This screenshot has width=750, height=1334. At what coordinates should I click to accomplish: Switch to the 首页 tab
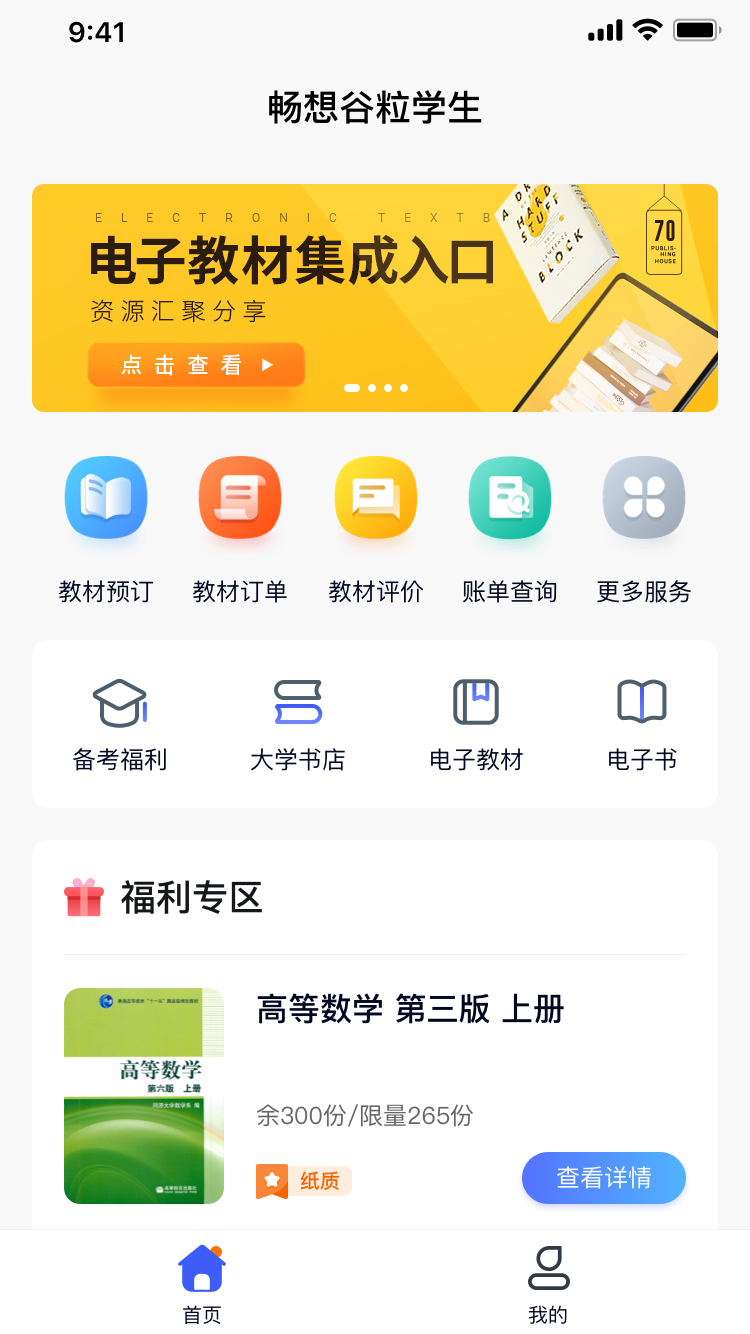click(202, 1284)
